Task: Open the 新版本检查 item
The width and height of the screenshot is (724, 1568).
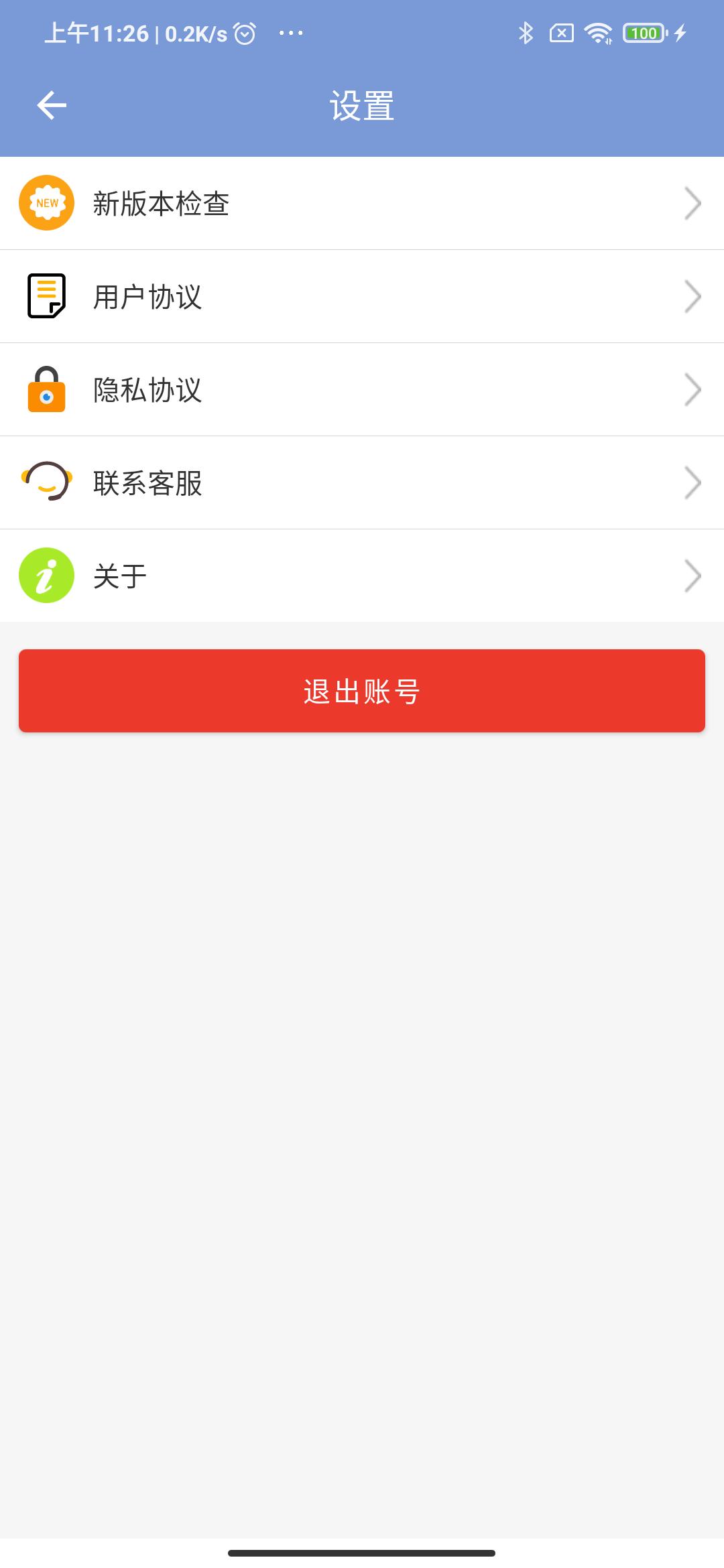Action: point(362,204)
